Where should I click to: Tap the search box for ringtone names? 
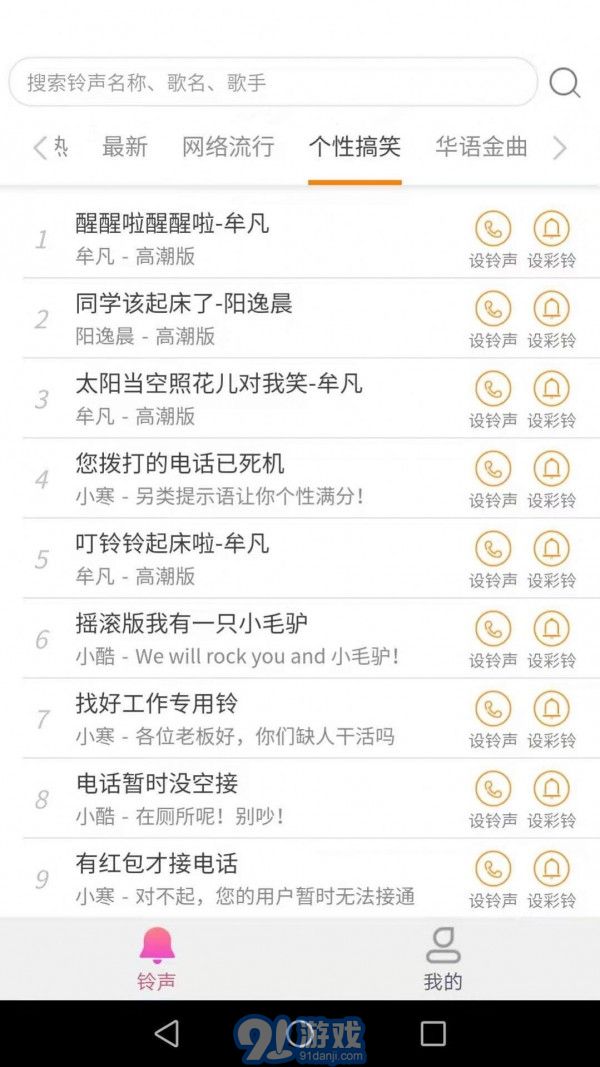click(273, 82)
